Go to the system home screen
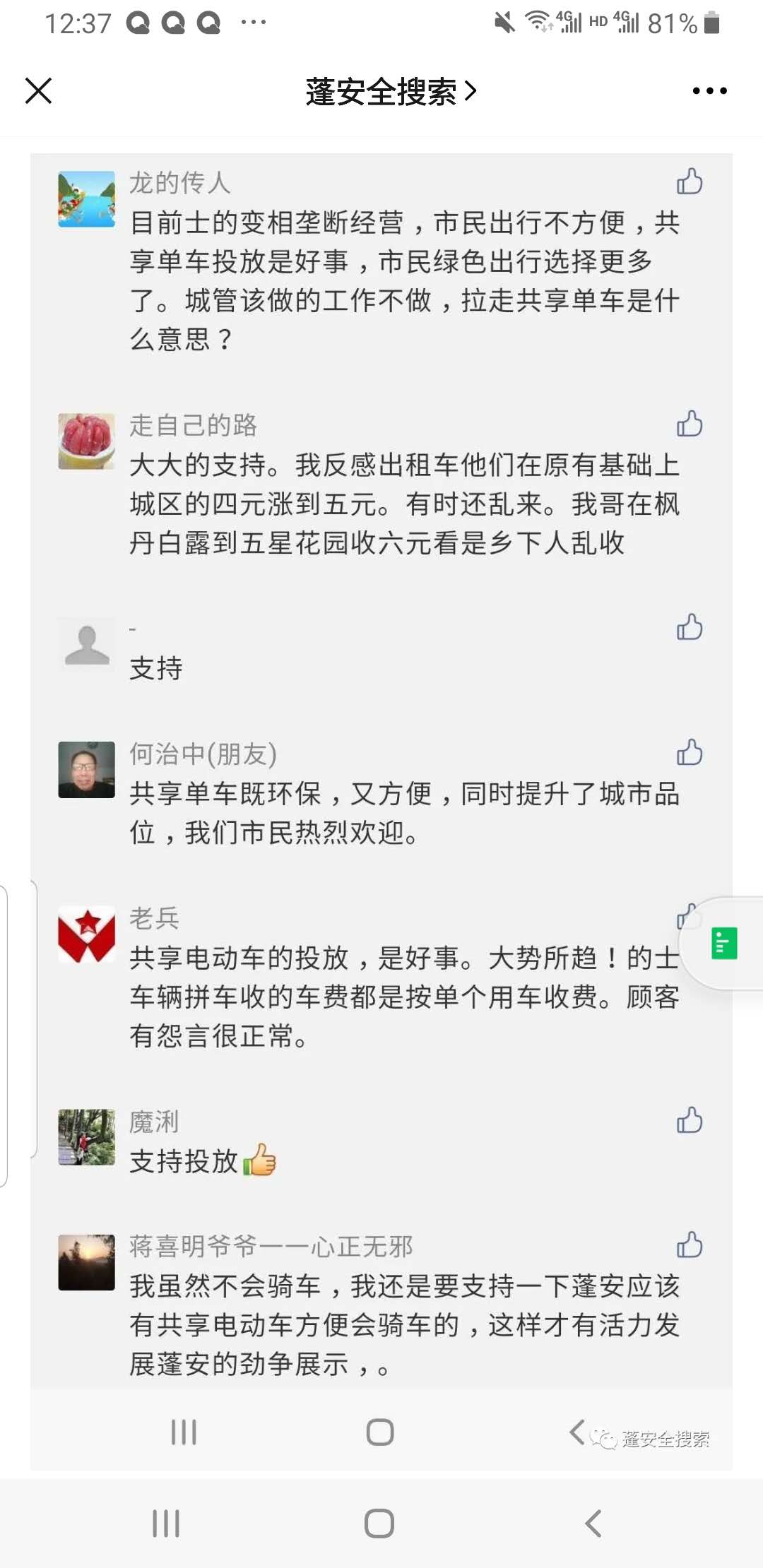The width and height of the screenshot is (763, 1568). [379, 1524]
